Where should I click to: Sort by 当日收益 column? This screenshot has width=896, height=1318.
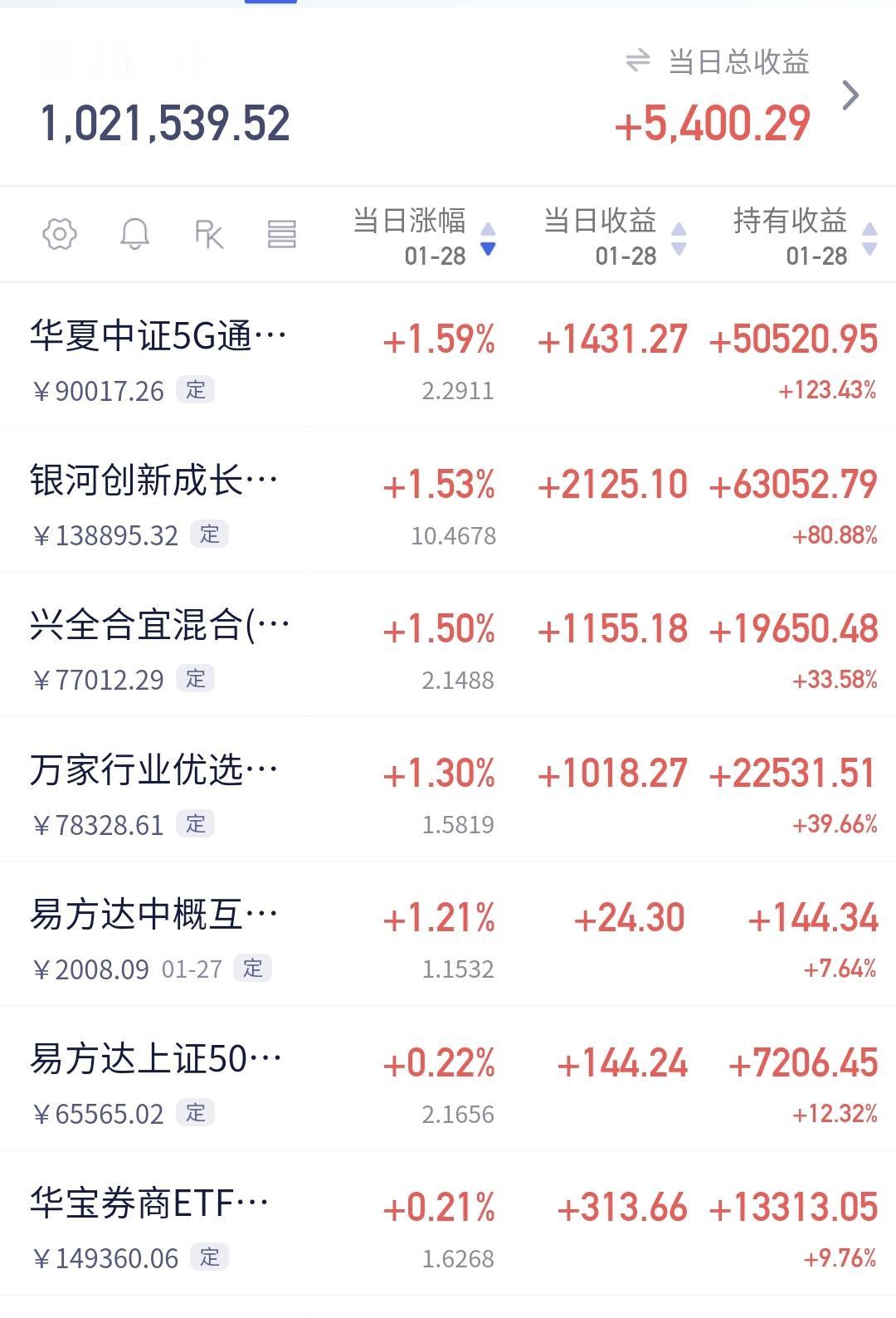pyautogui.click(x=615, y=237)
